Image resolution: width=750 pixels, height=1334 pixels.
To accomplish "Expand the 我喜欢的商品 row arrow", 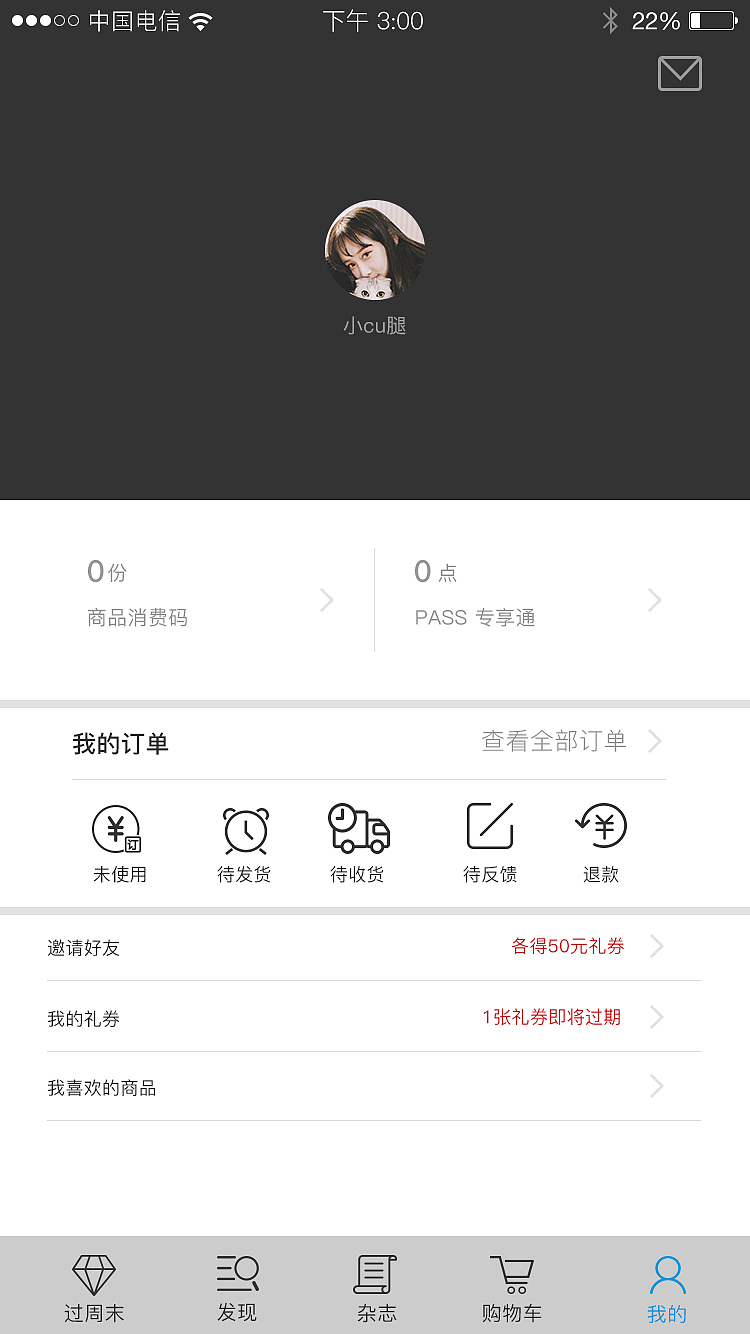I will coord(657,1087).
